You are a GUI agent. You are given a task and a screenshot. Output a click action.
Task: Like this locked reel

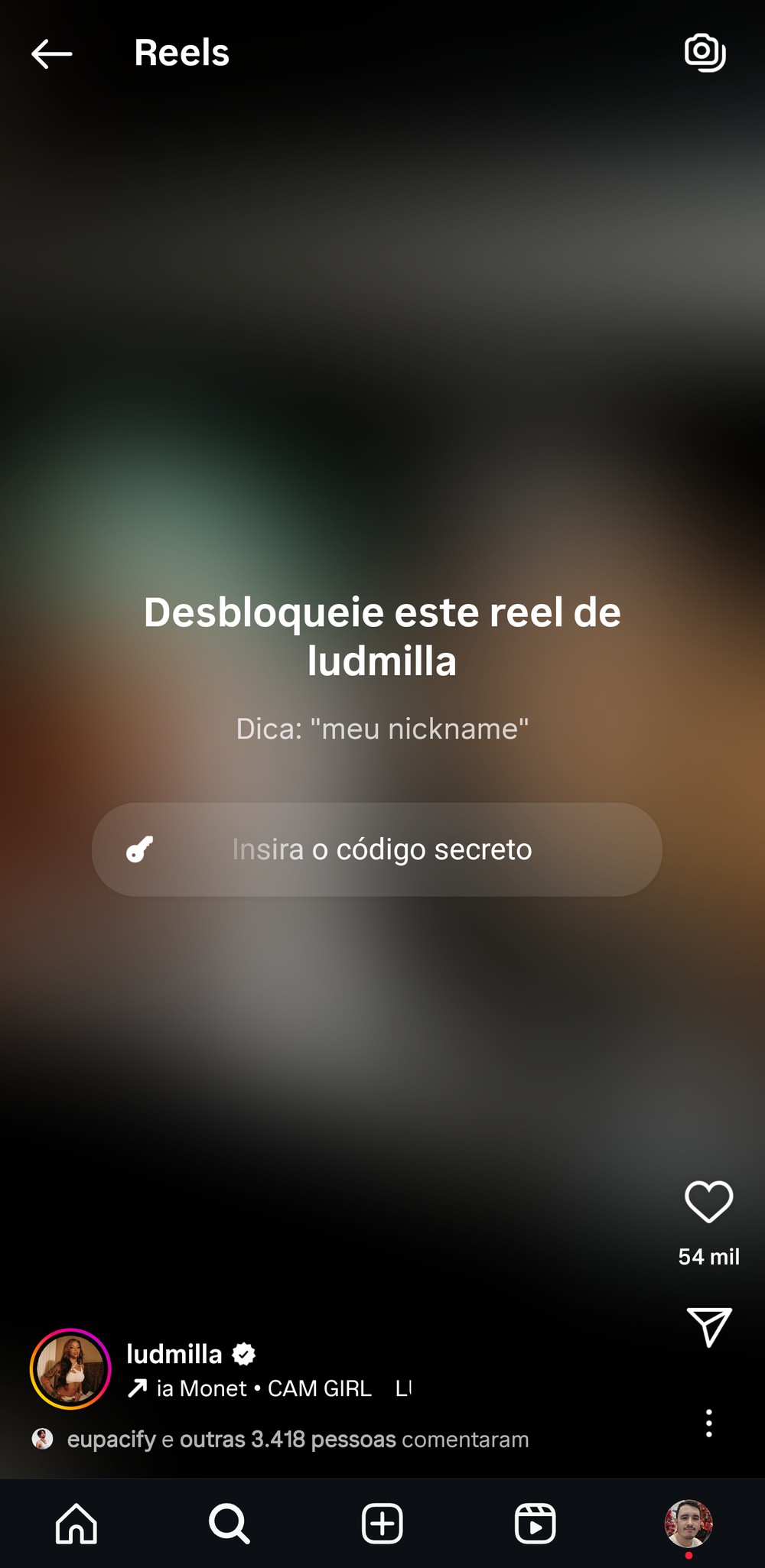pos(708,1202)
